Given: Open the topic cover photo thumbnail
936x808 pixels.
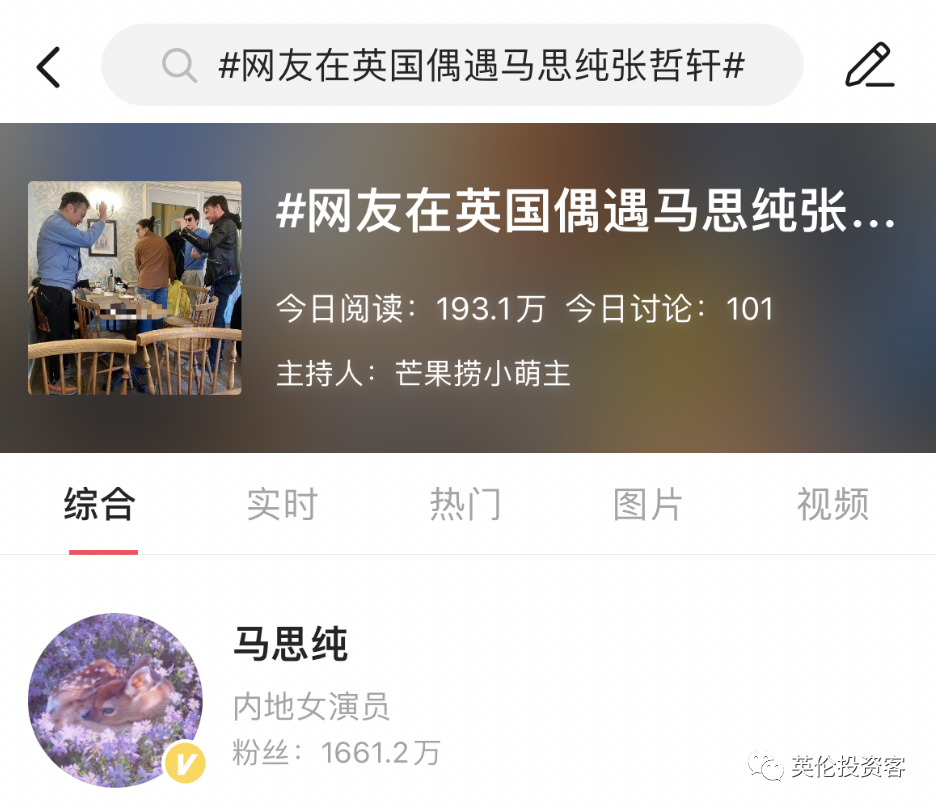Looking at the screenshot, I should [x=135, y=288].
